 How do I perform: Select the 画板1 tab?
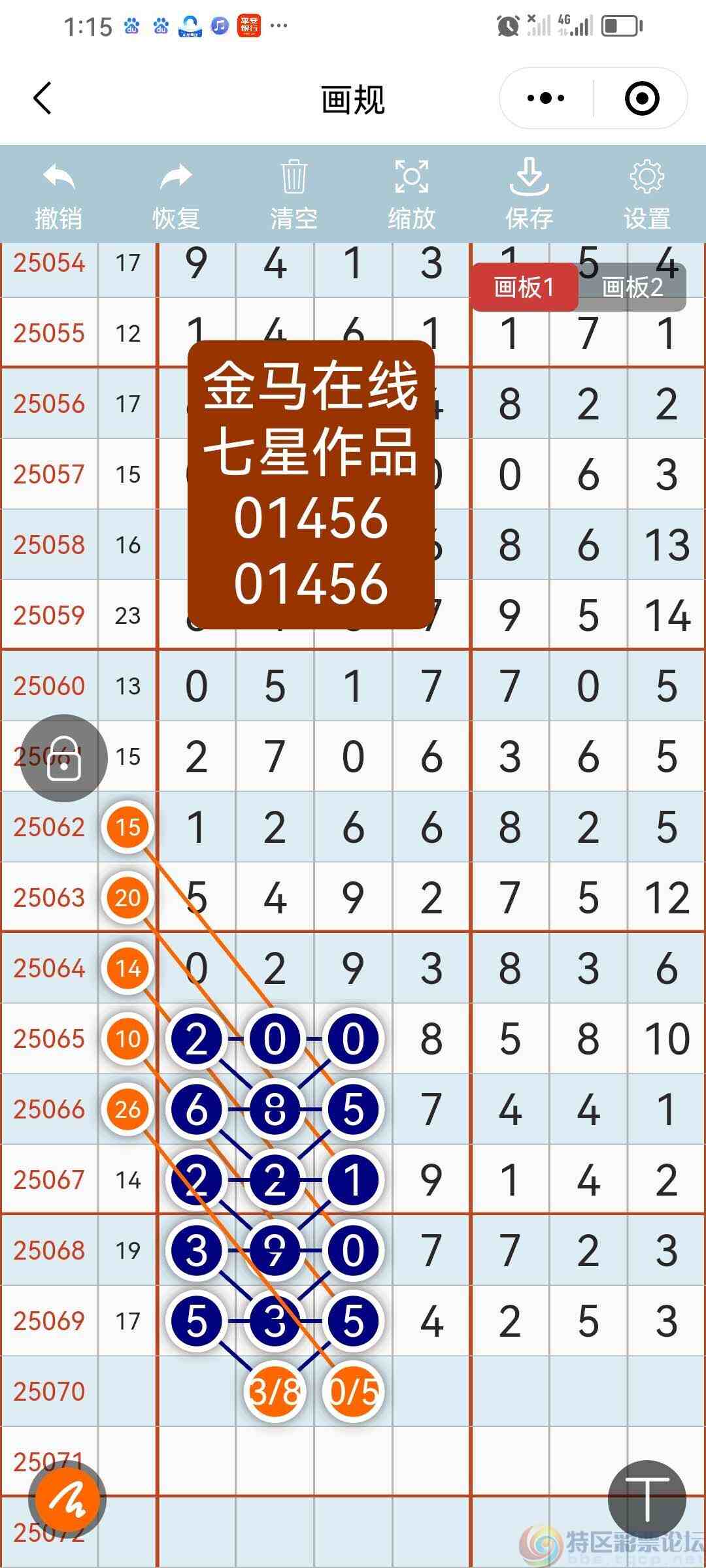coord(525,286)
